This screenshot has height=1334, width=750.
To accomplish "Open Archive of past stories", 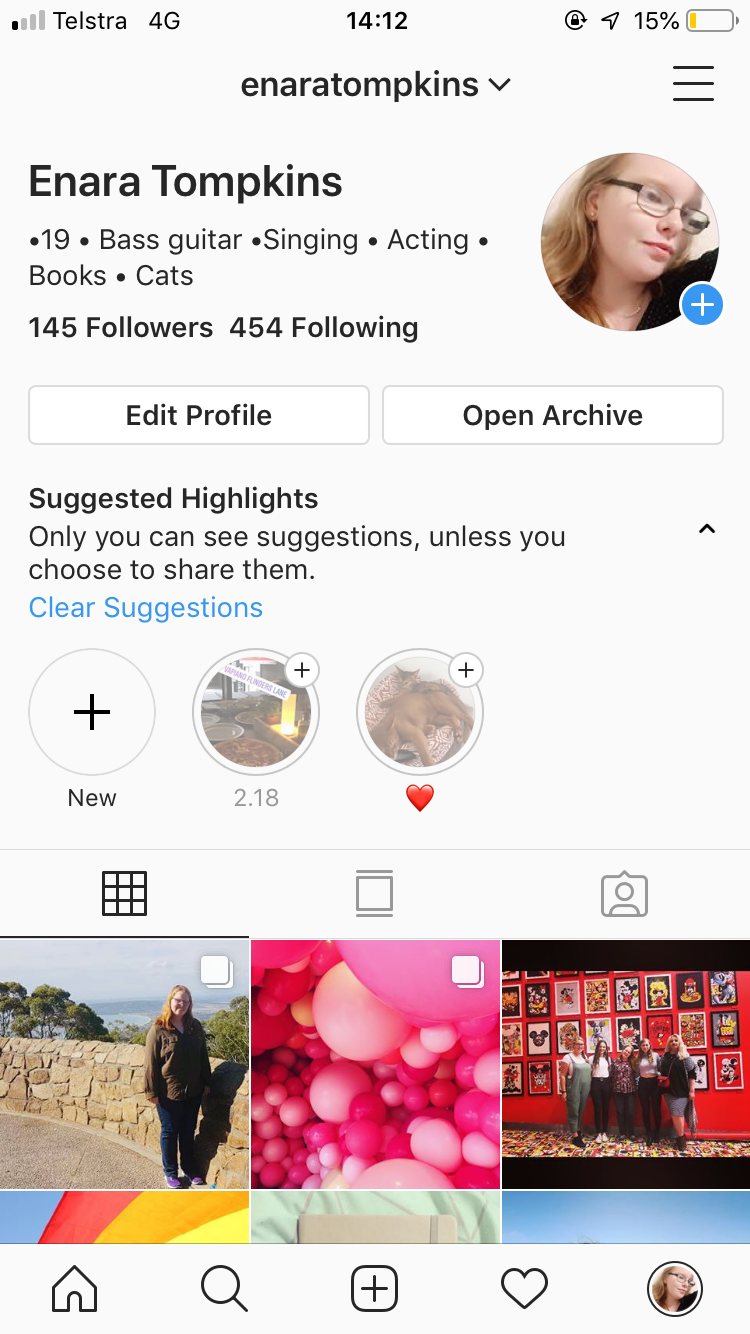I will [x=552, y=415].
